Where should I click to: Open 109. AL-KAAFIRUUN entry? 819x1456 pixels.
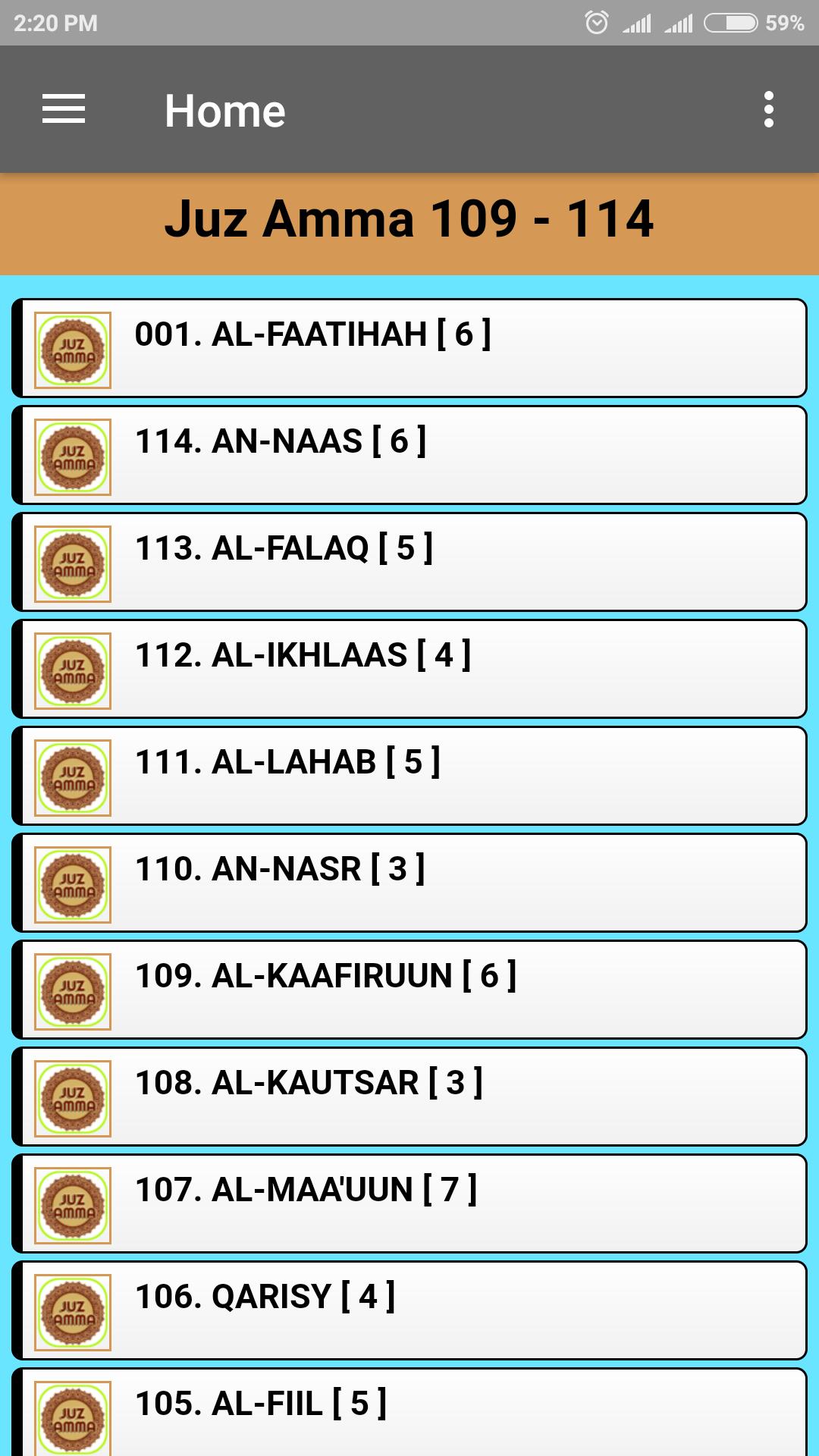(409, 990)
